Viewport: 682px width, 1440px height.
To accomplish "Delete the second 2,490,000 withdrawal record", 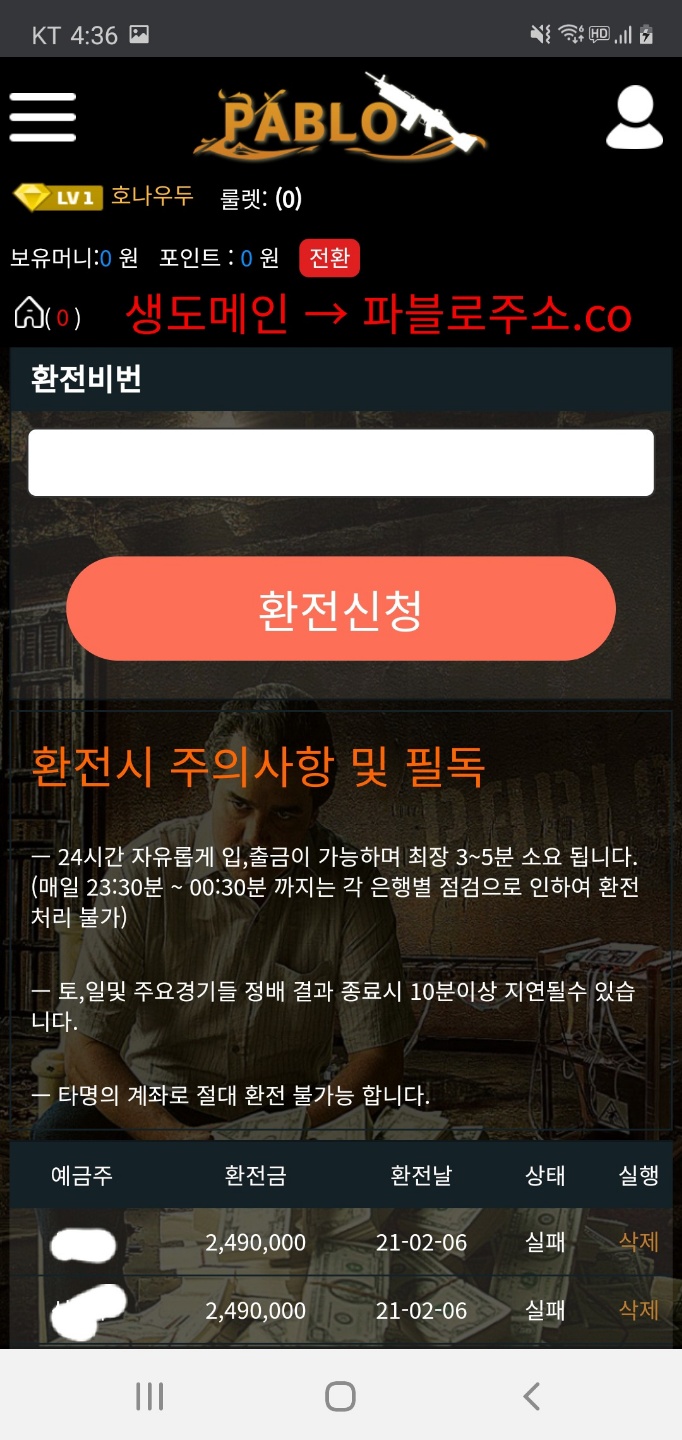I will point(638,1309).
